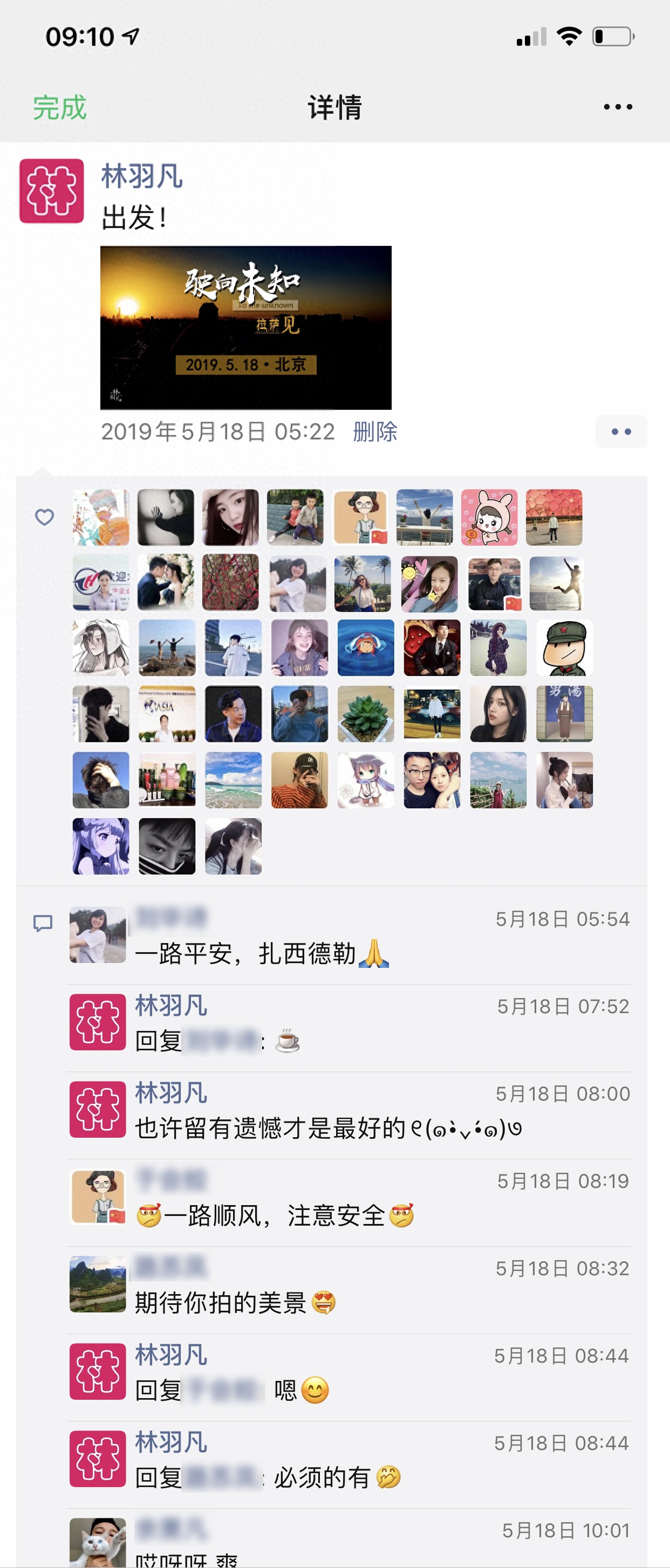Open 林羽凡's profile from the post name
Image resolution: width=670 pixels, height=1568 pixels.
click(141, 176)
